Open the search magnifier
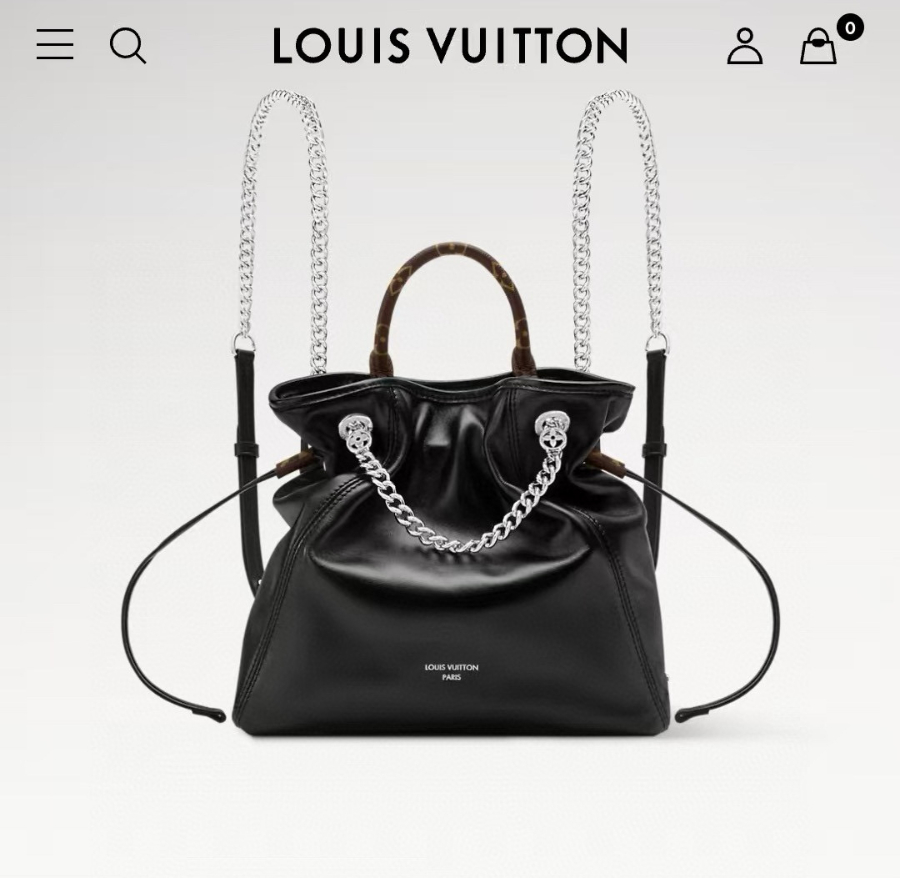Viewport: 900px width, 878px height. pyautogui.click(x=127, y=46)
